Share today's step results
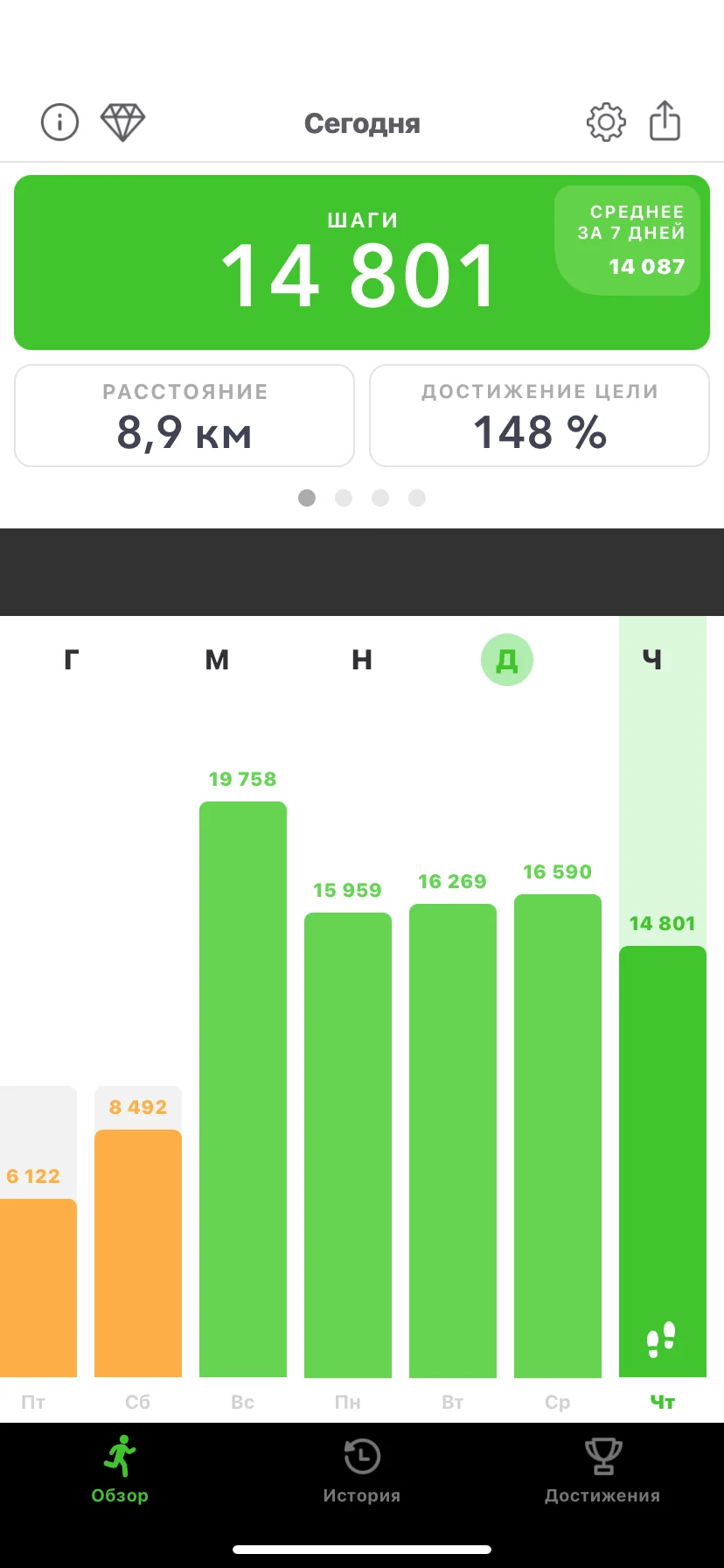 pos(665,121)
